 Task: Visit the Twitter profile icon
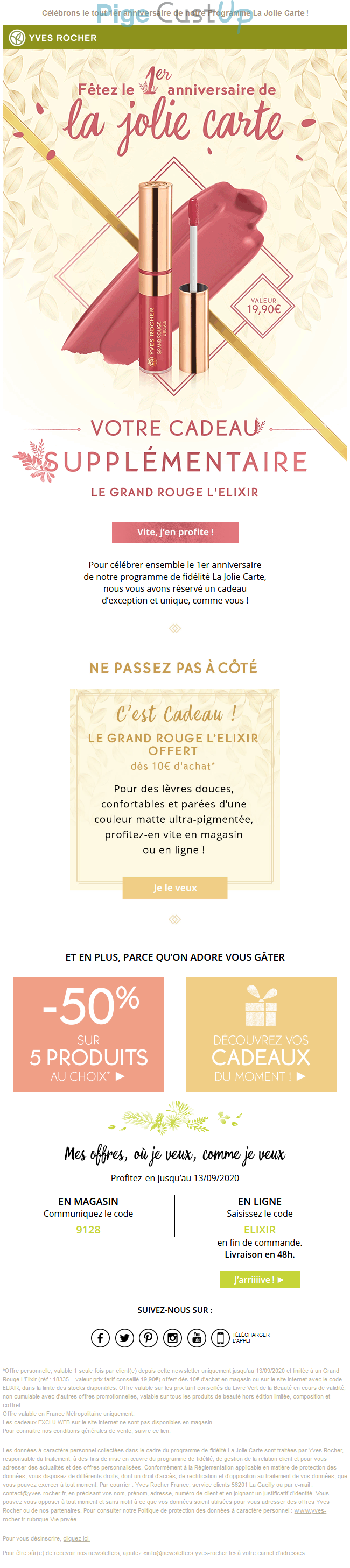pos(124,1338)
